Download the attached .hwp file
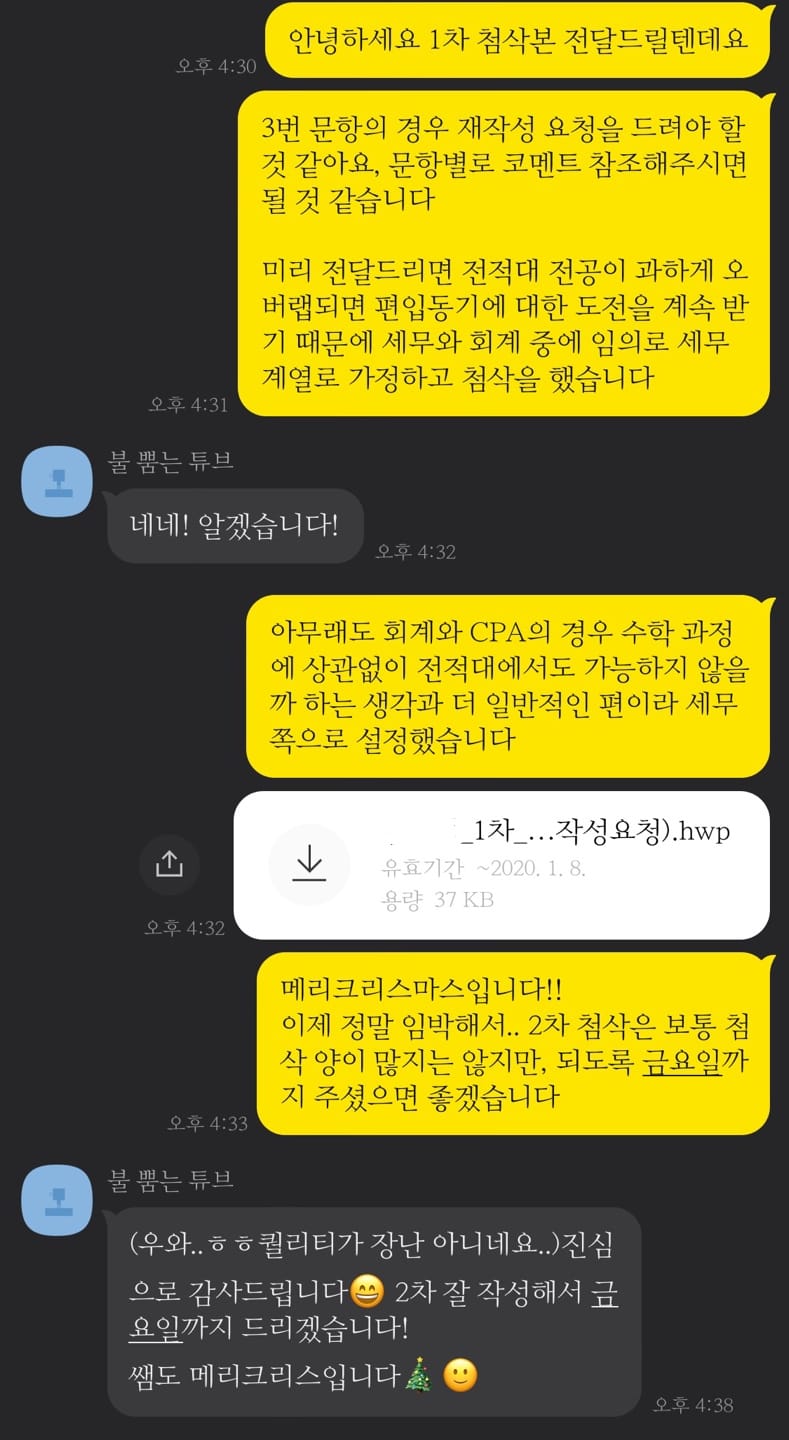789x1440 pixels. [309, 864]
